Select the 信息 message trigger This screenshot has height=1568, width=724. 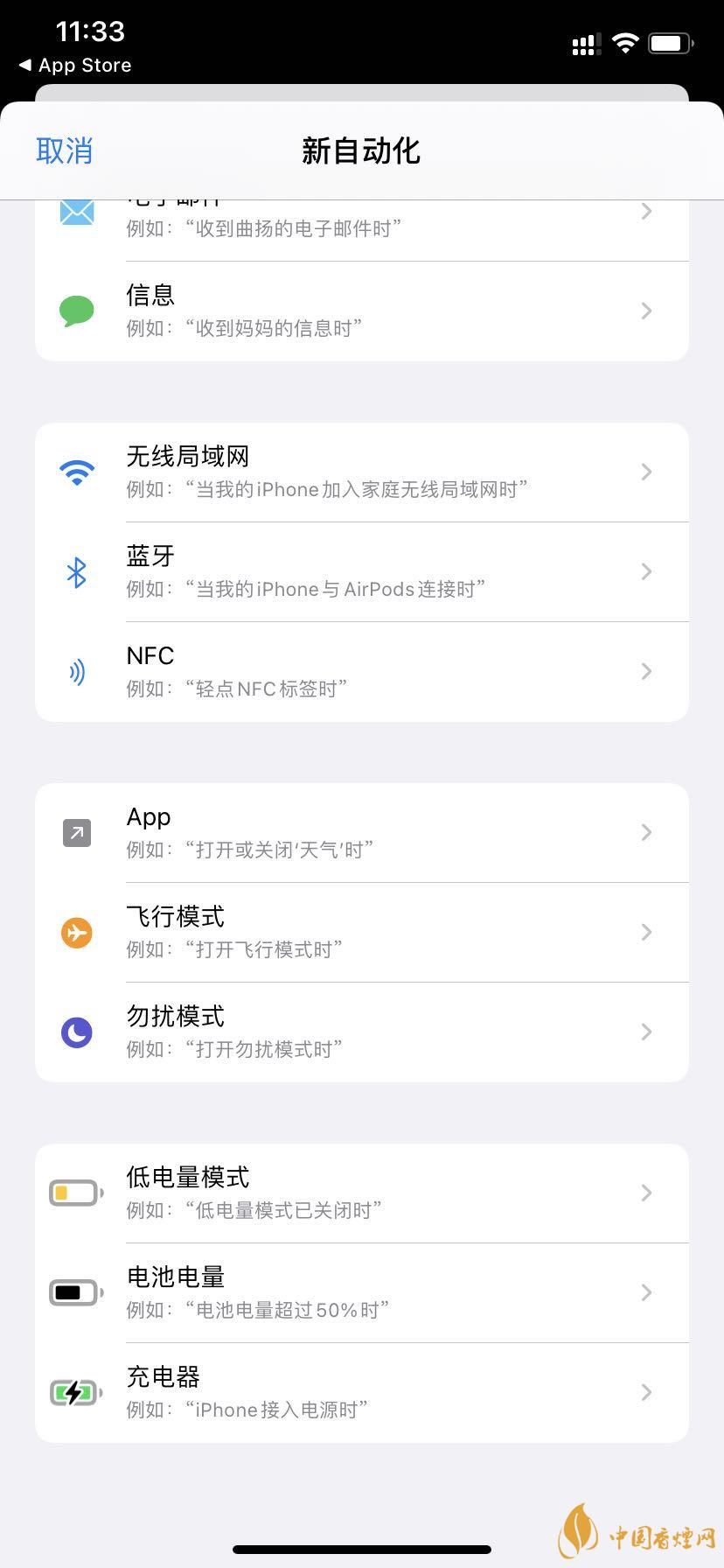pyautogui.click(x=361, y=311)
